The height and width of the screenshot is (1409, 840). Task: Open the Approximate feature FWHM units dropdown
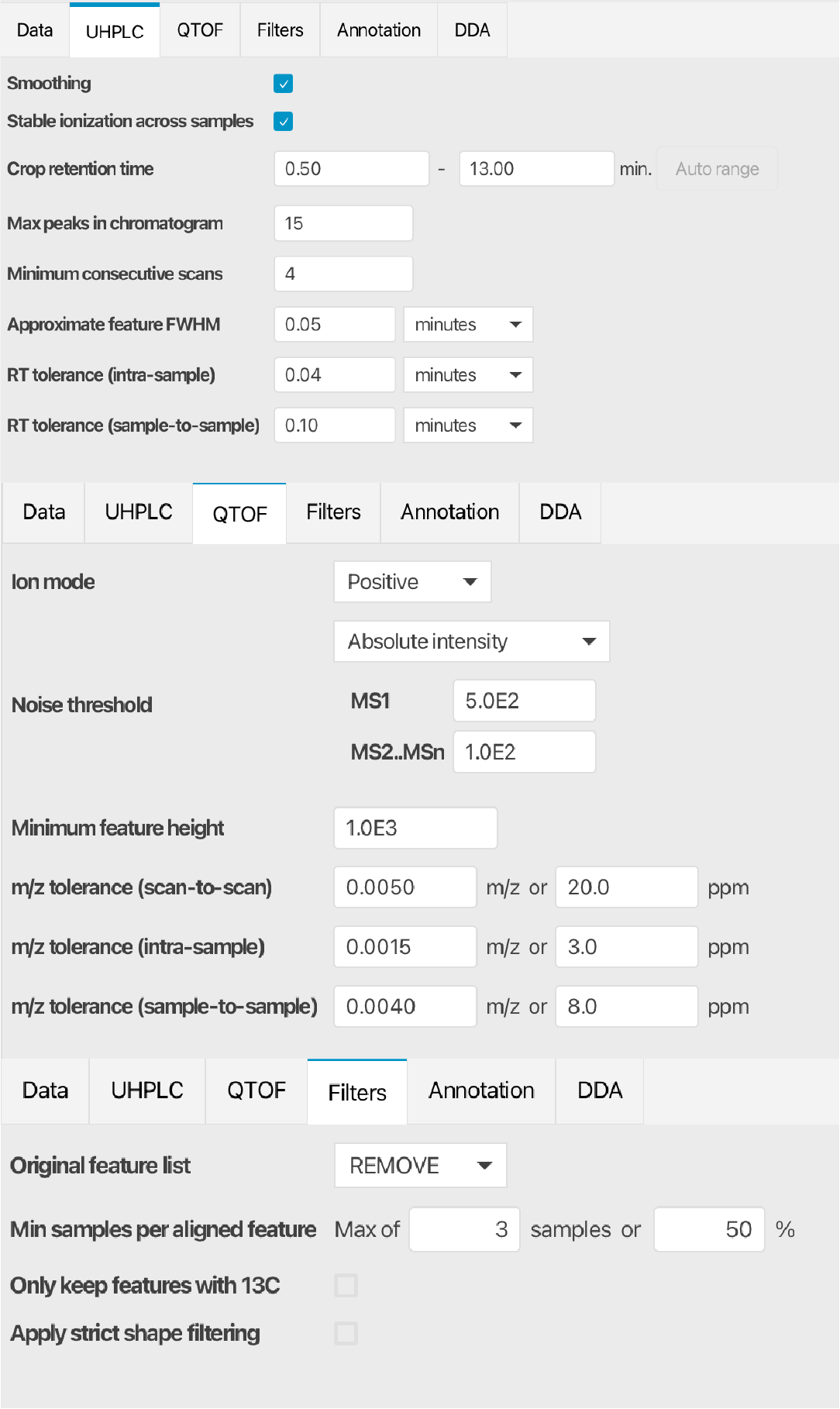coord(468,325)
